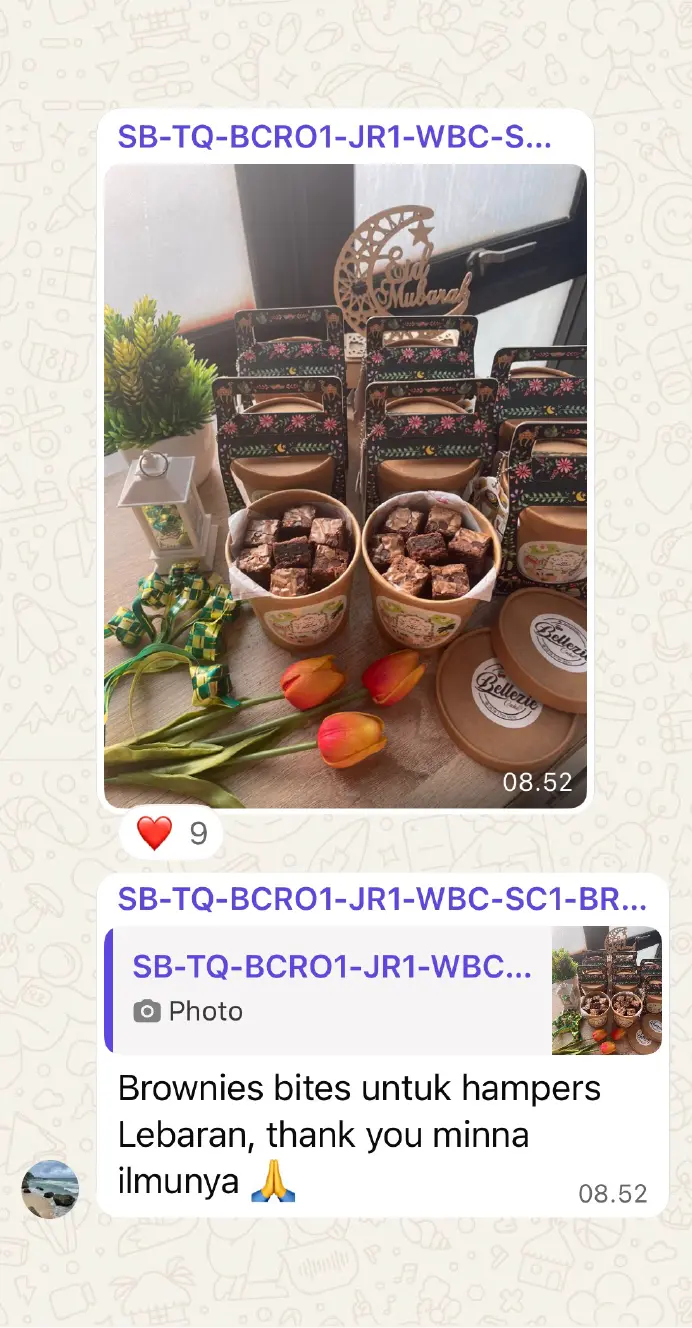The image size is (692, 1328).
Task: View the heart reactions with count 9
Action: (170, 832)
